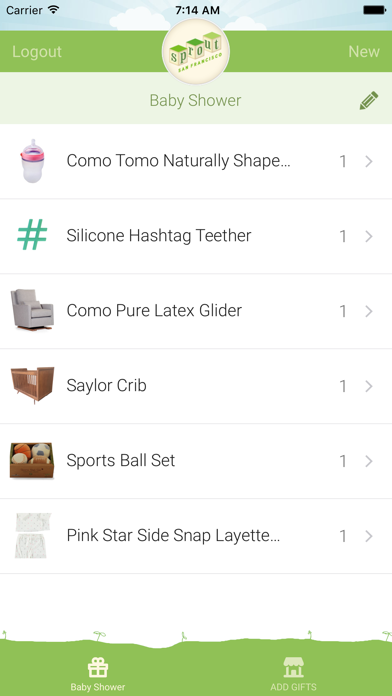Open Como Tomo Naturally Shaped bottle item

point(196,162)
